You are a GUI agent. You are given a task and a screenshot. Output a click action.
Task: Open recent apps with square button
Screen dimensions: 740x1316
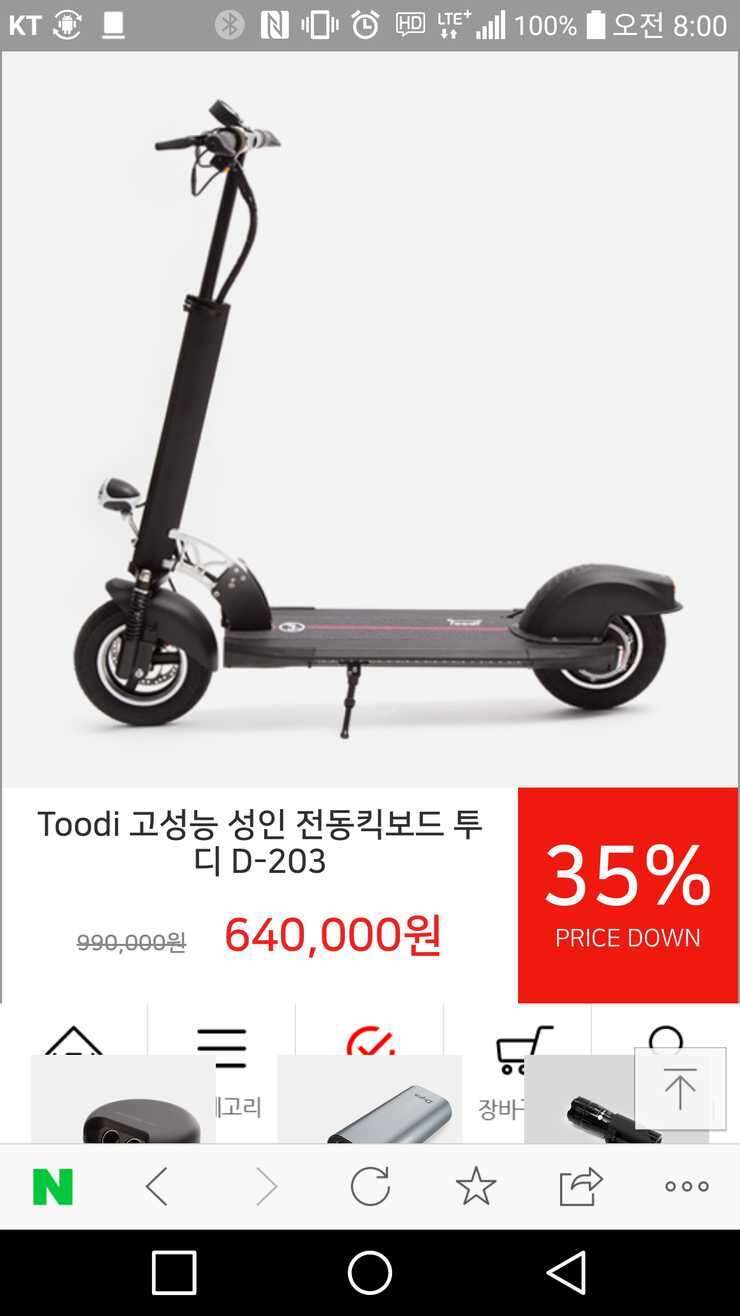tap(174, 1274)
